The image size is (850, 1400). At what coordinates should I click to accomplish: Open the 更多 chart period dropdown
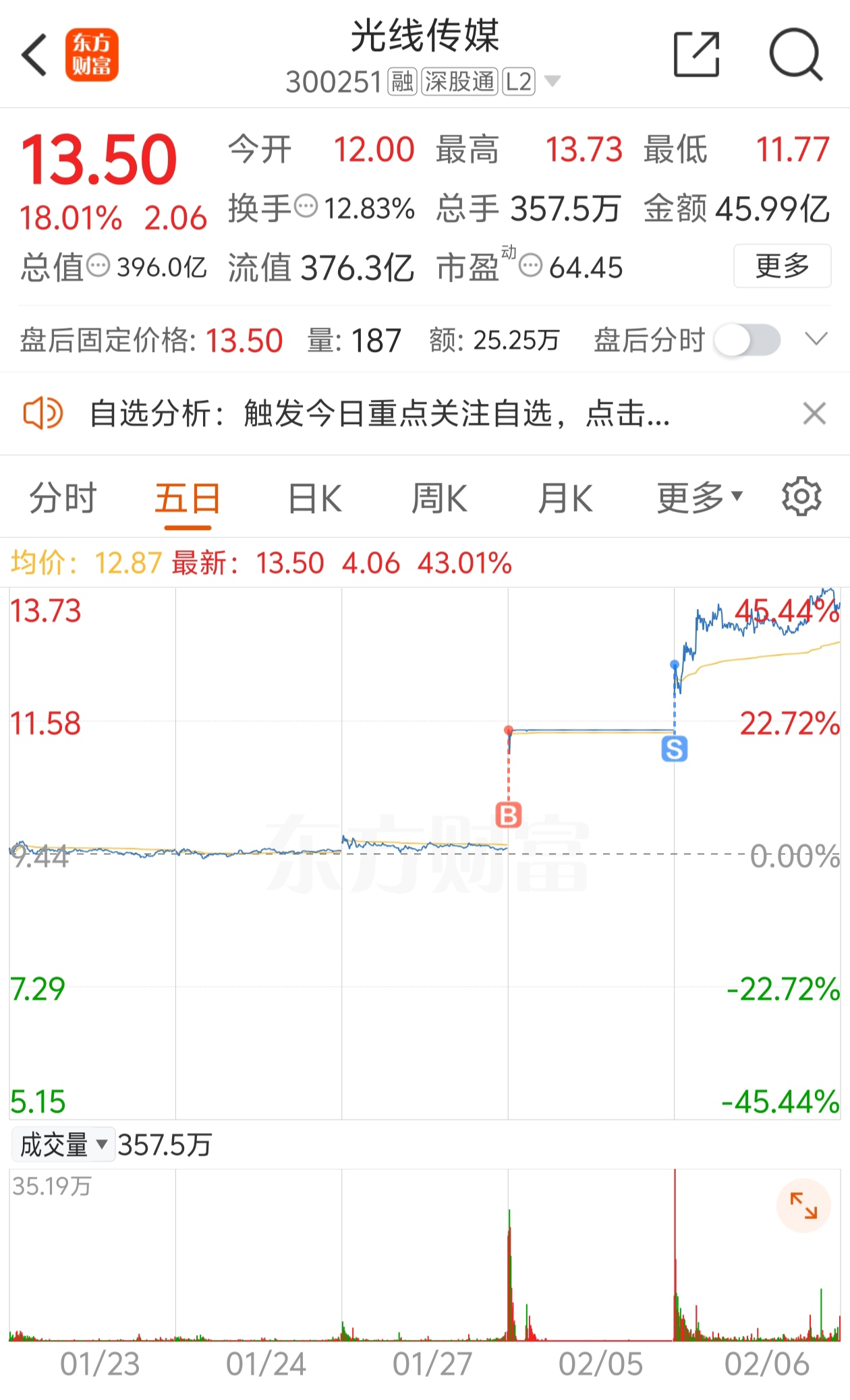tap(700, 498)
